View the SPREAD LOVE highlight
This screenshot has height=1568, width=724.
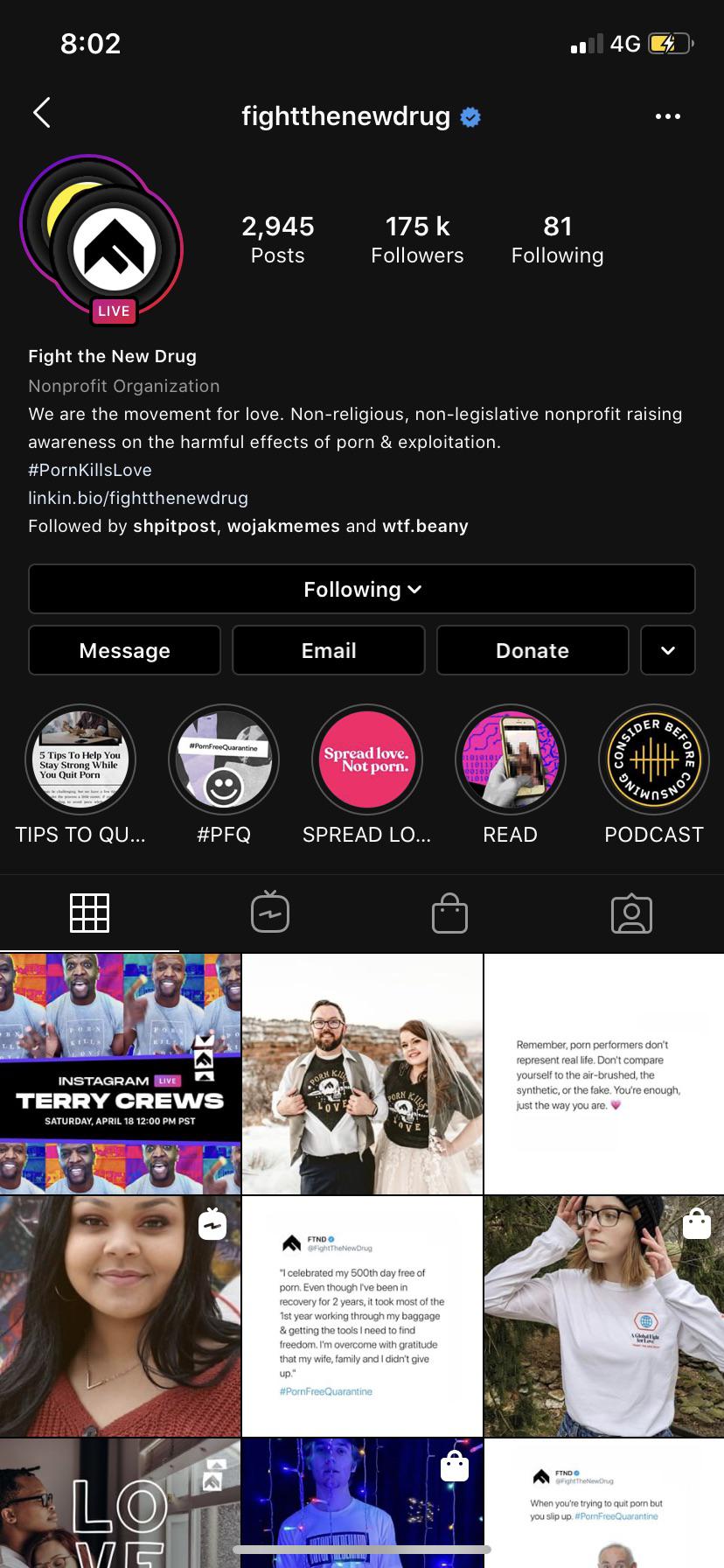(366, 761)
